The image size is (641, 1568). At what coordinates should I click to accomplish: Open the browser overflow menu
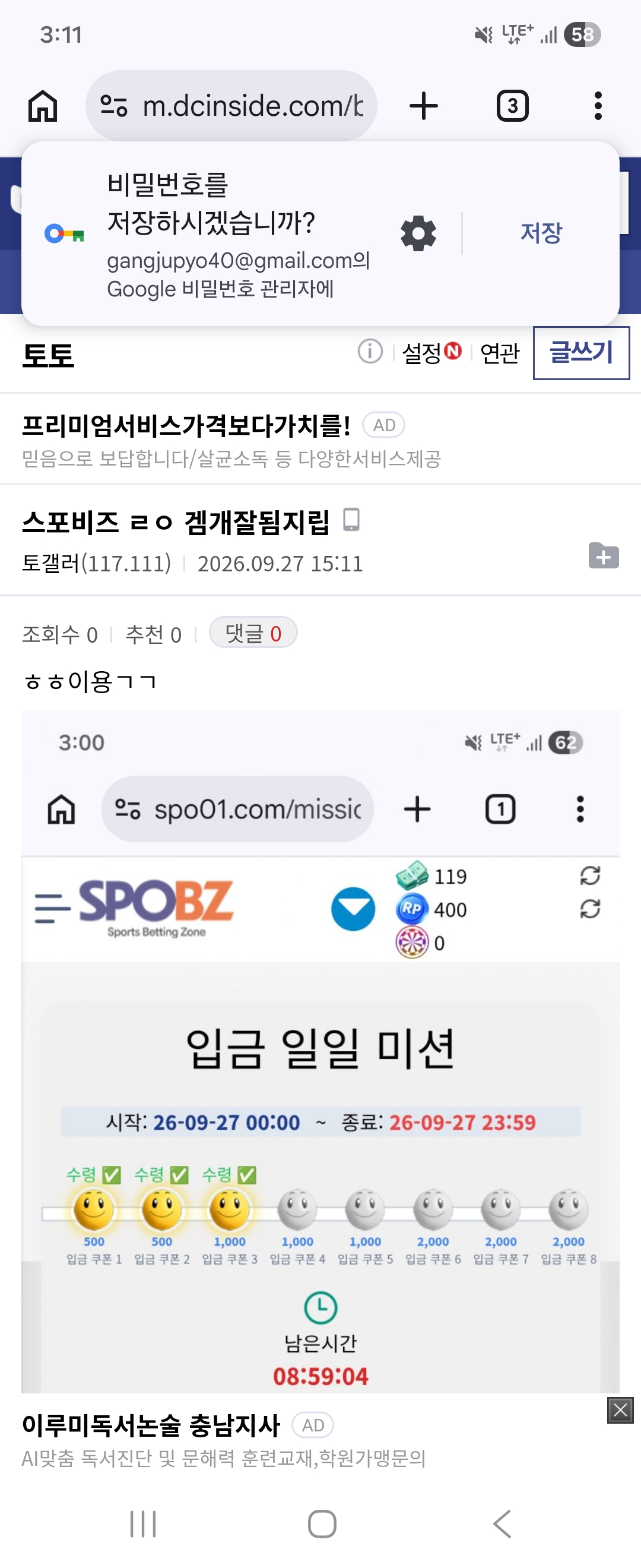coord(598,106)
